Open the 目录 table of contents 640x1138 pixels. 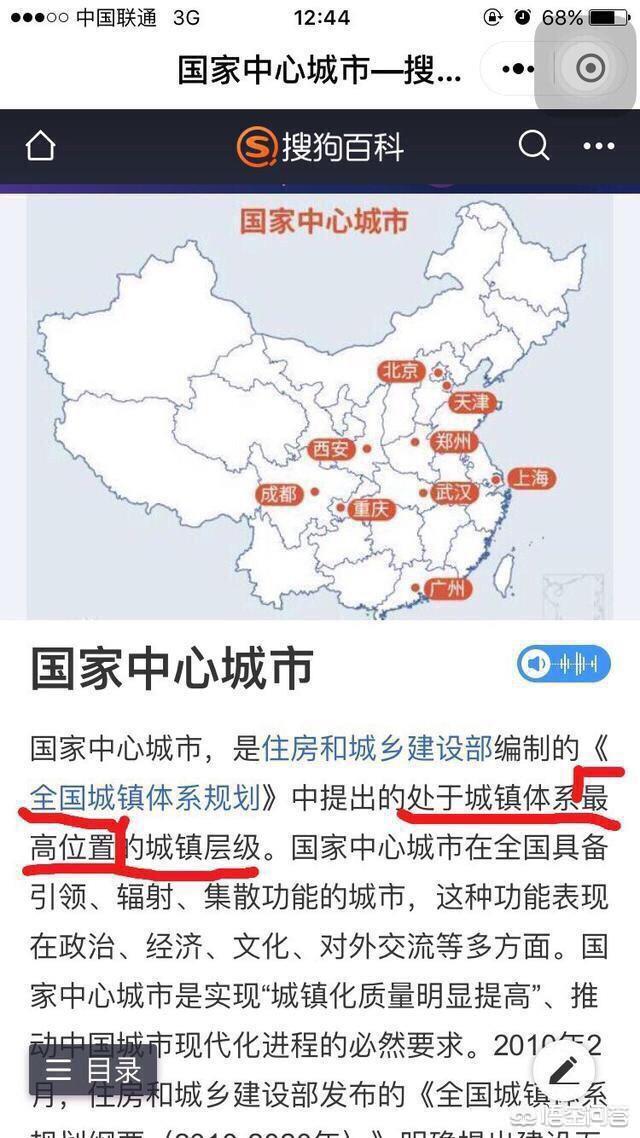(x=93, y=1070)
